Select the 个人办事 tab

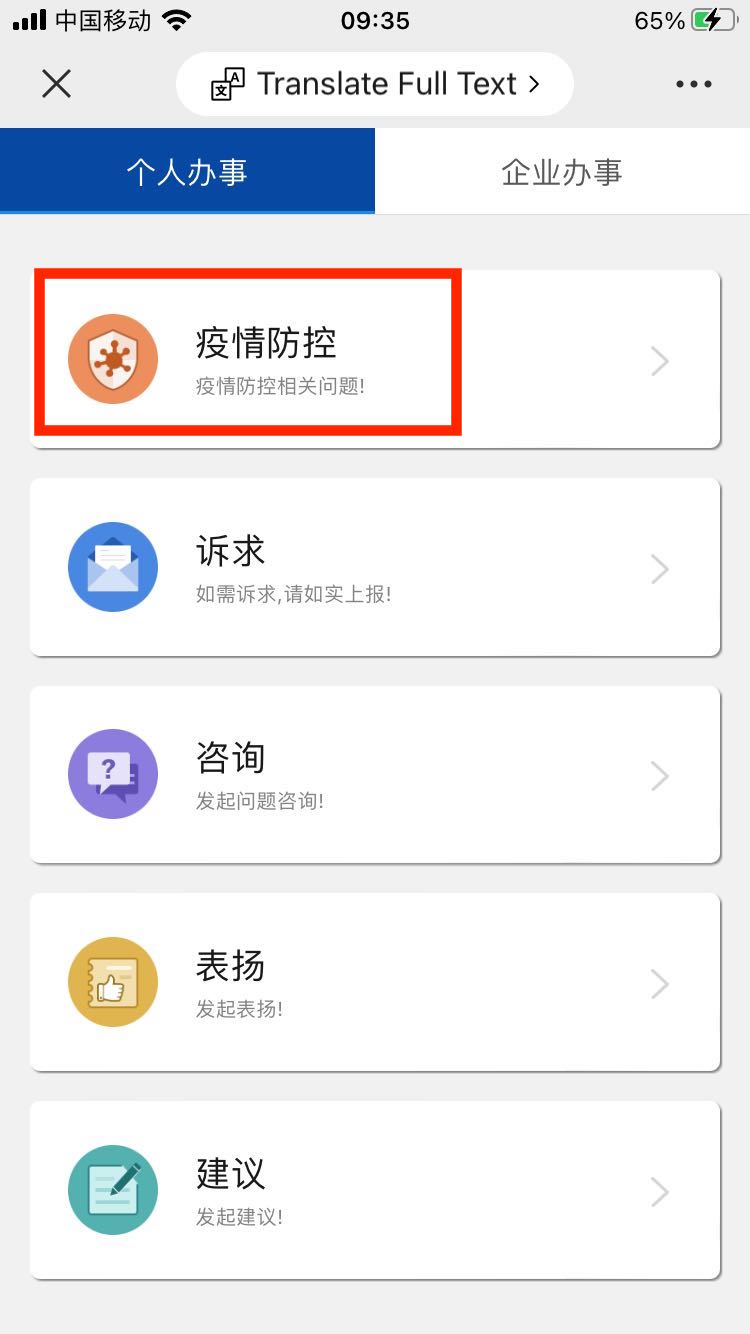pos(187,172)
